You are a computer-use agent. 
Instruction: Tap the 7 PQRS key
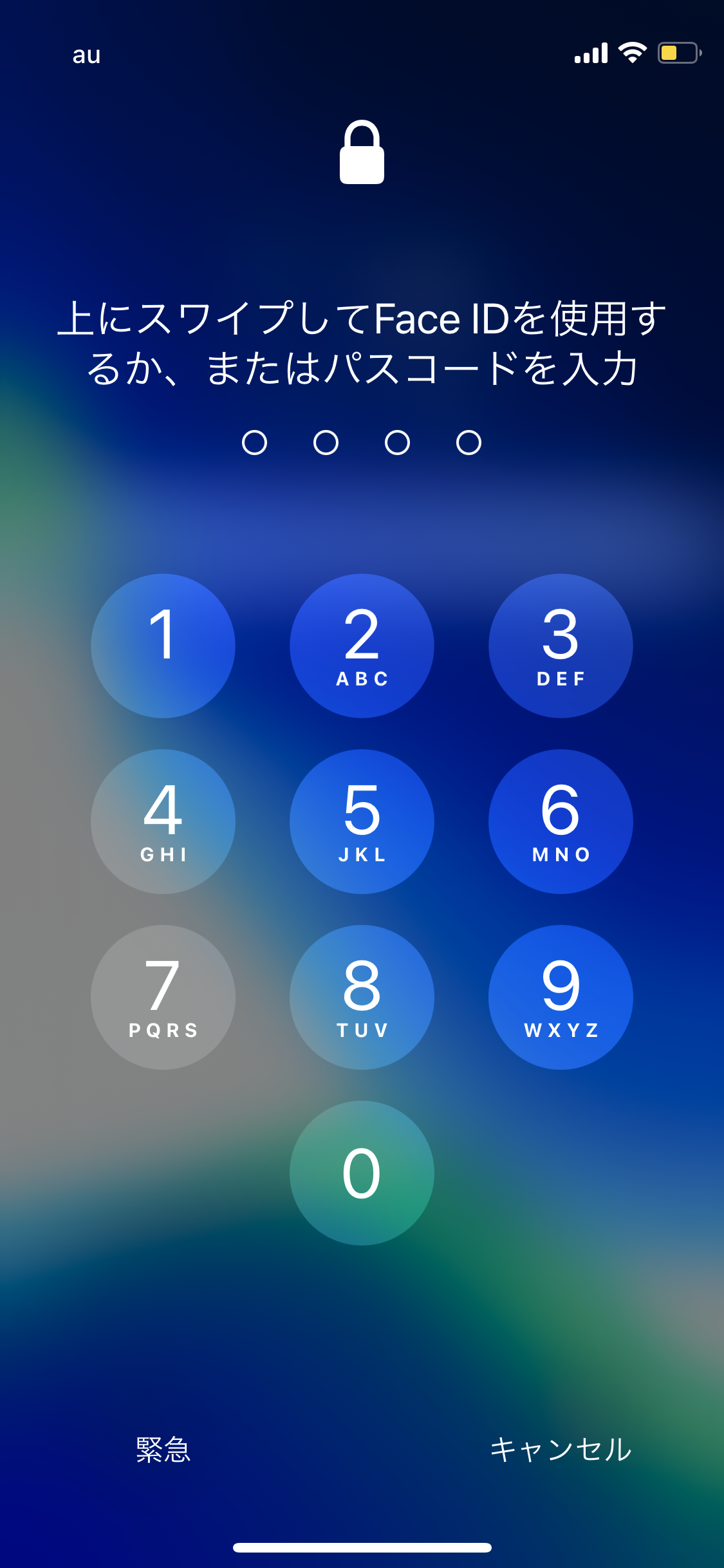click(163, 997)
